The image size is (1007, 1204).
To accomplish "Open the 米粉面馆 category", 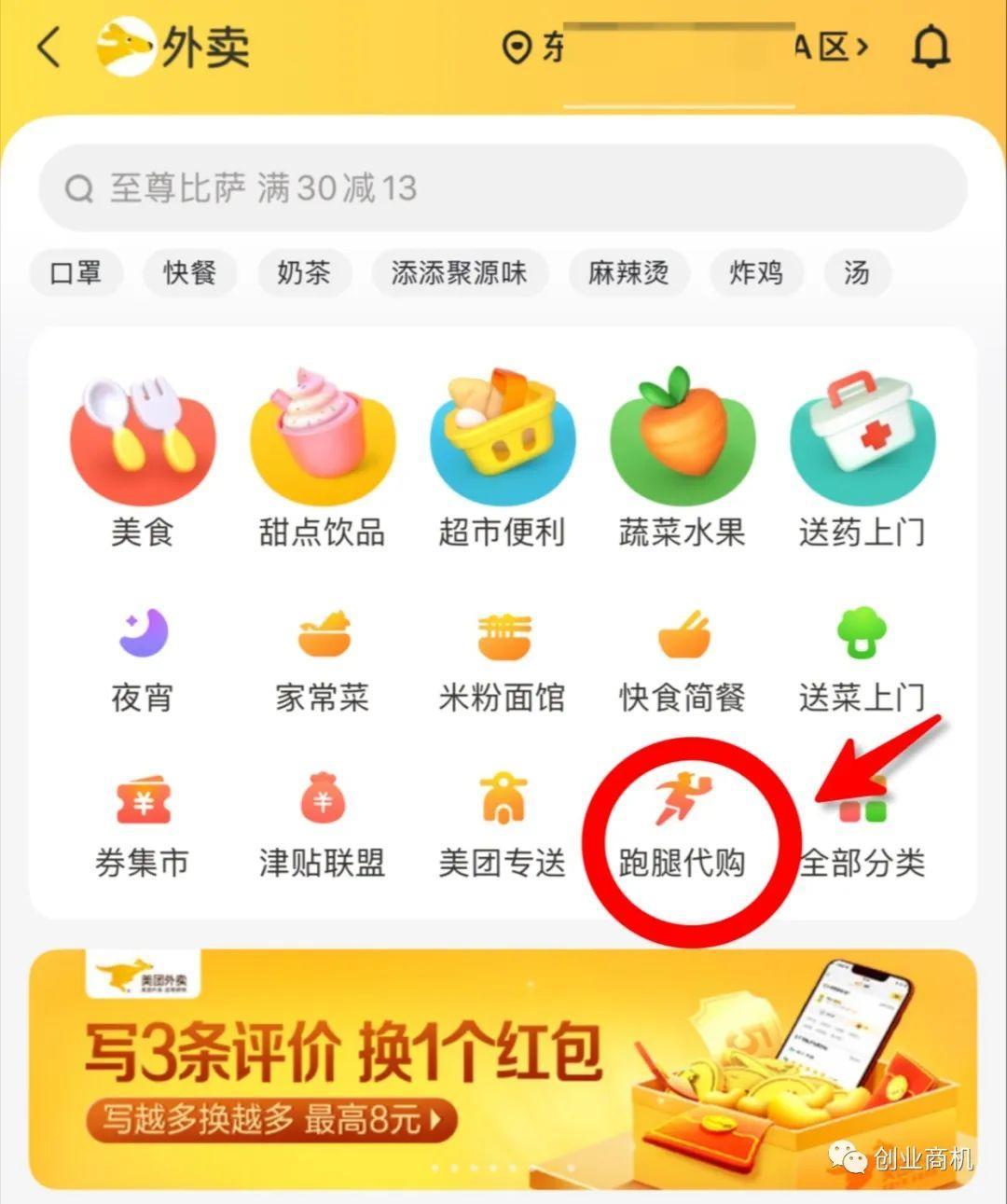I will click(502, 657).
